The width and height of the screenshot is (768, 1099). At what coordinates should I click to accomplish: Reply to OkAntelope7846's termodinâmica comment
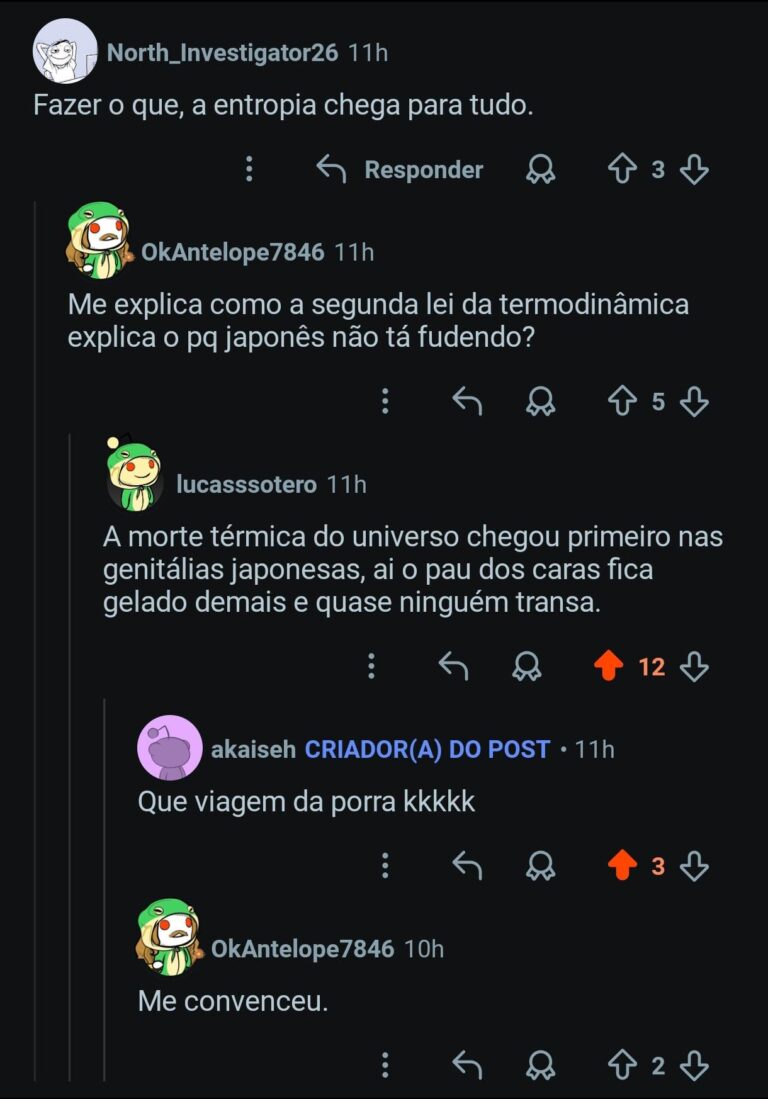tap(467, 402)
